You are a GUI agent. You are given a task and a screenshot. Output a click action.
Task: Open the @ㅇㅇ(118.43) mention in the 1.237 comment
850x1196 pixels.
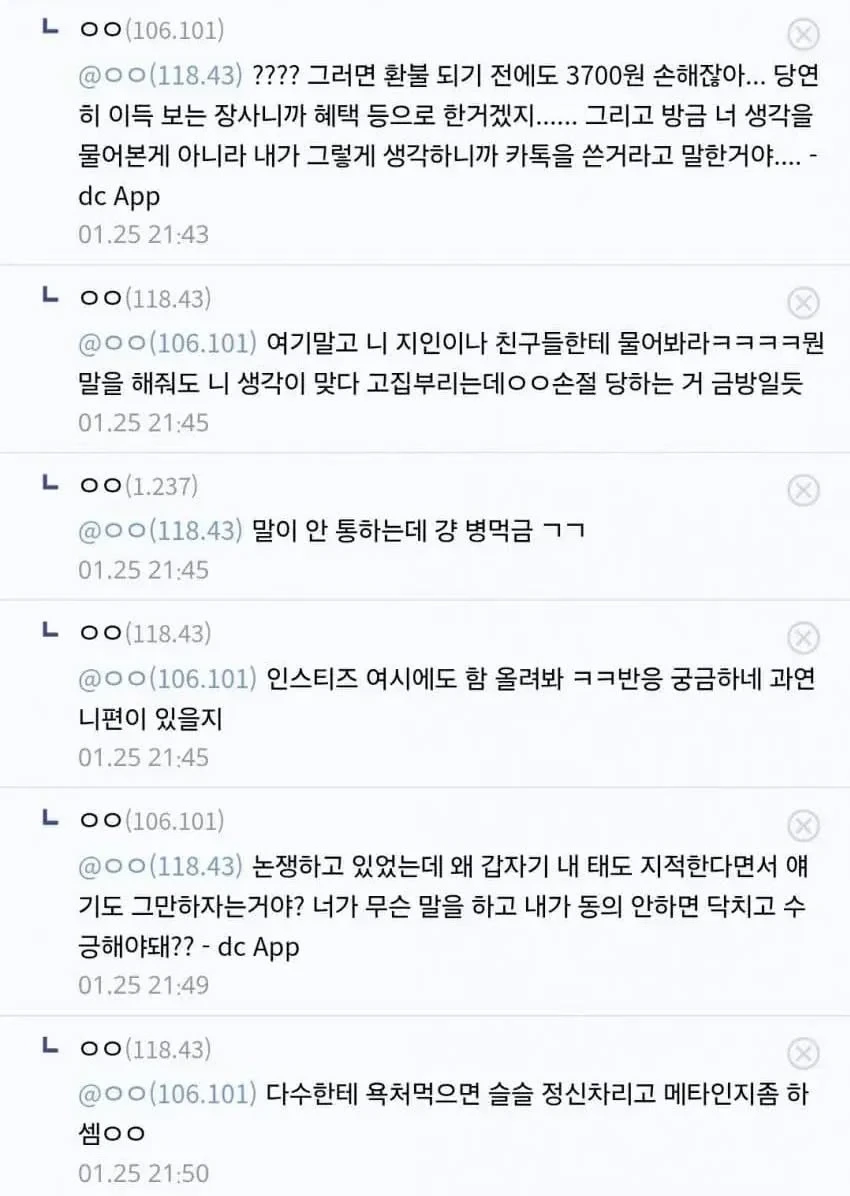pos(161,529)
